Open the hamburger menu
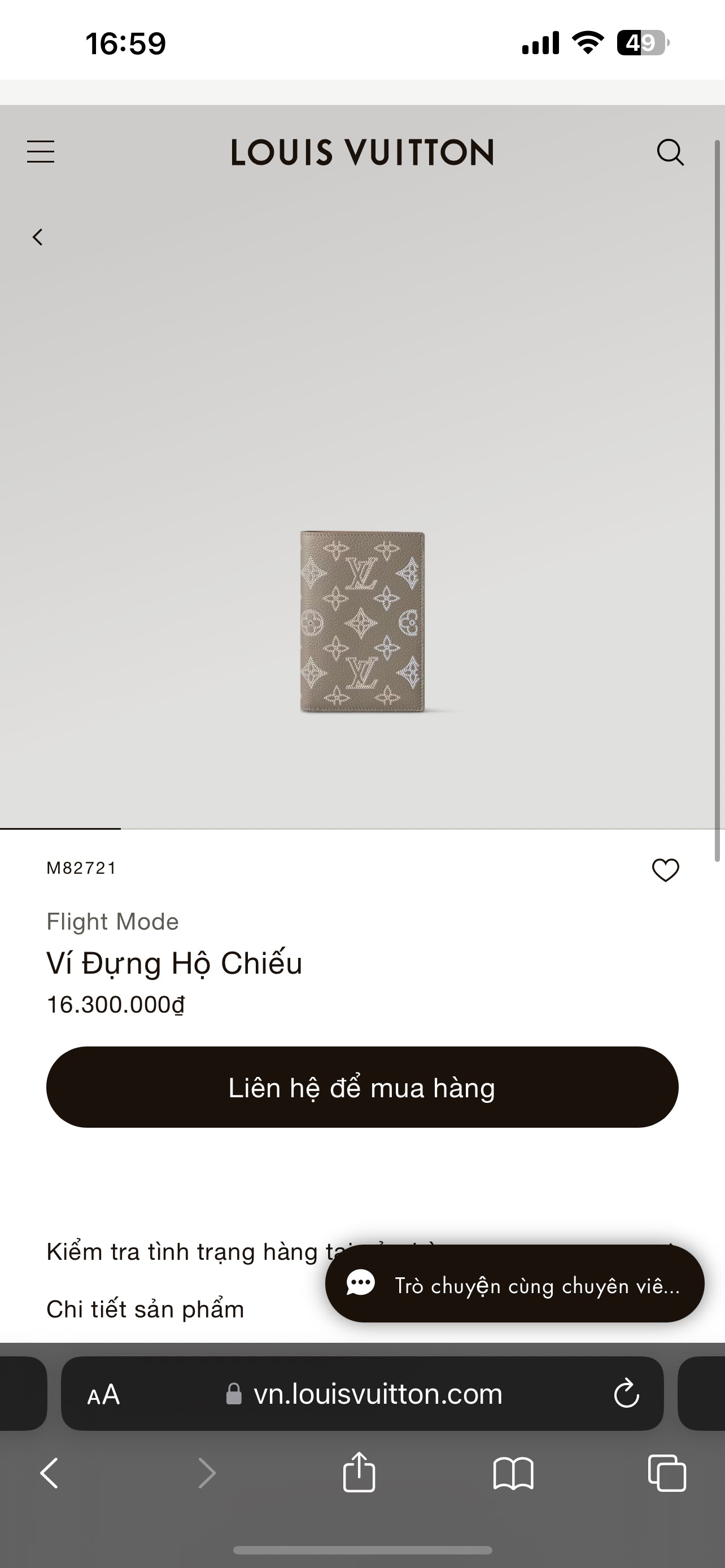The height and width of the screenshot is (1568, 725). [x=41, y=152]
